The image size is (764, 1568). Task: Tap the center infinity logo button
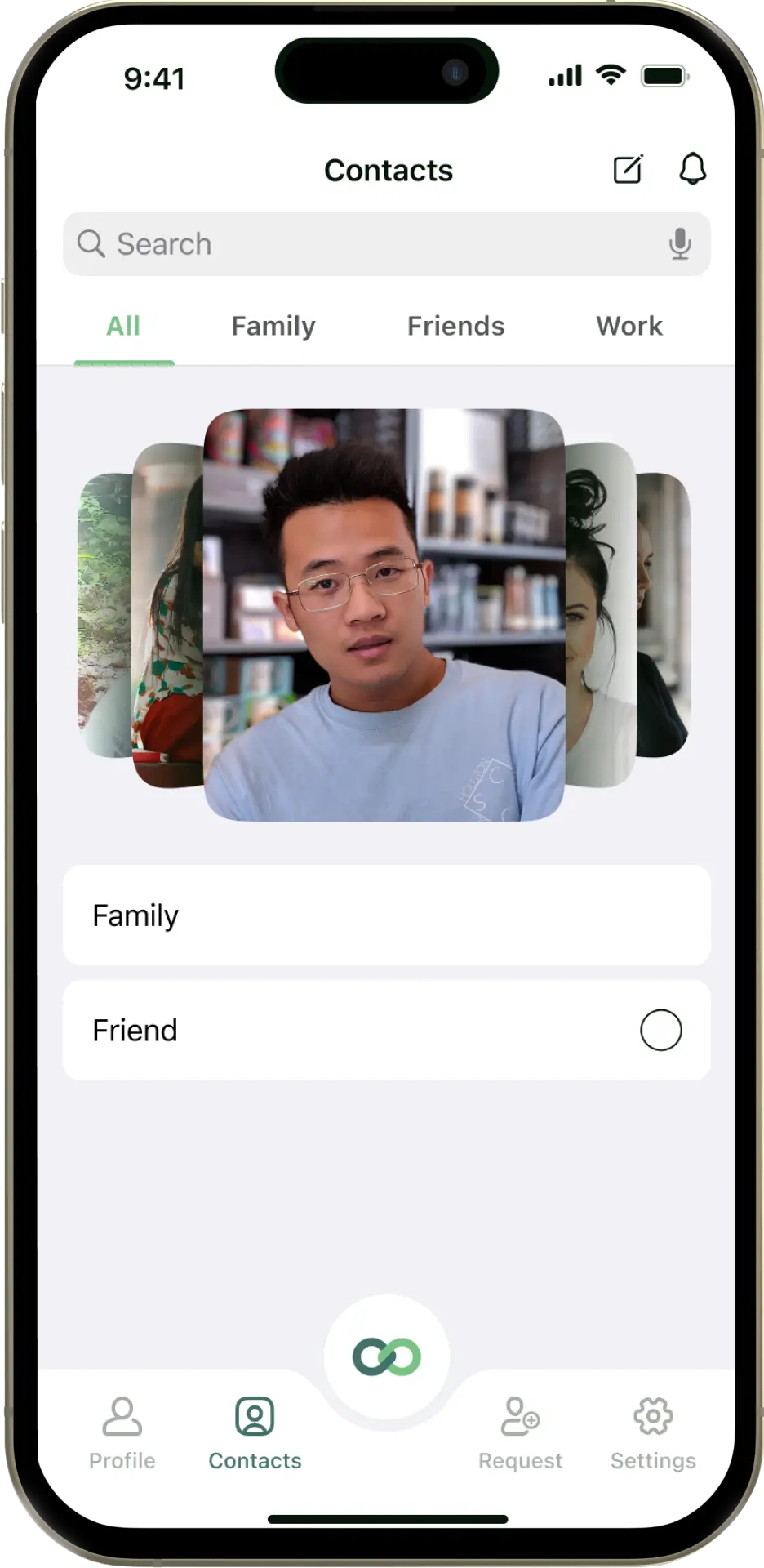tap(386, 1356)
